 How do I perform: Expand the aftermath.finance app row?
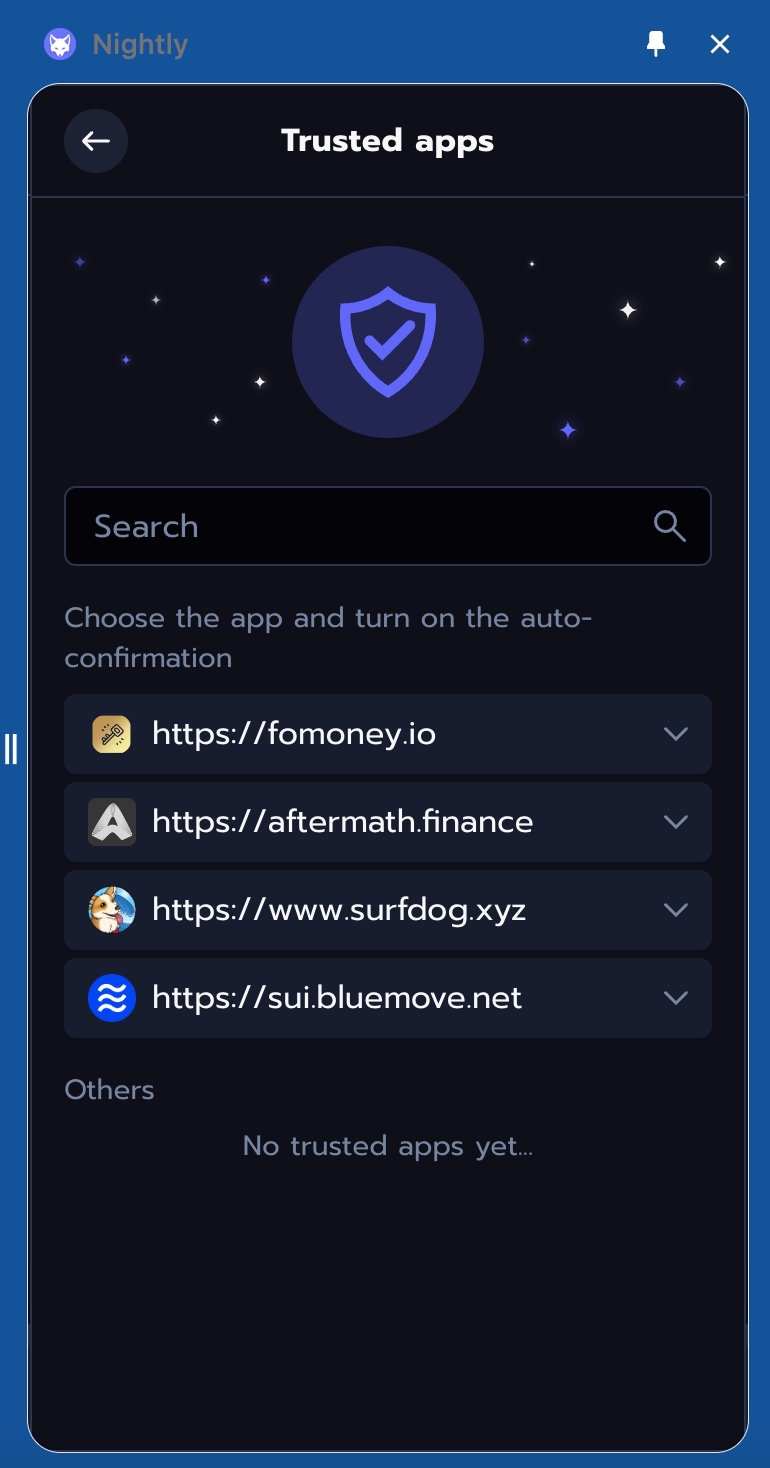point(676,822)
